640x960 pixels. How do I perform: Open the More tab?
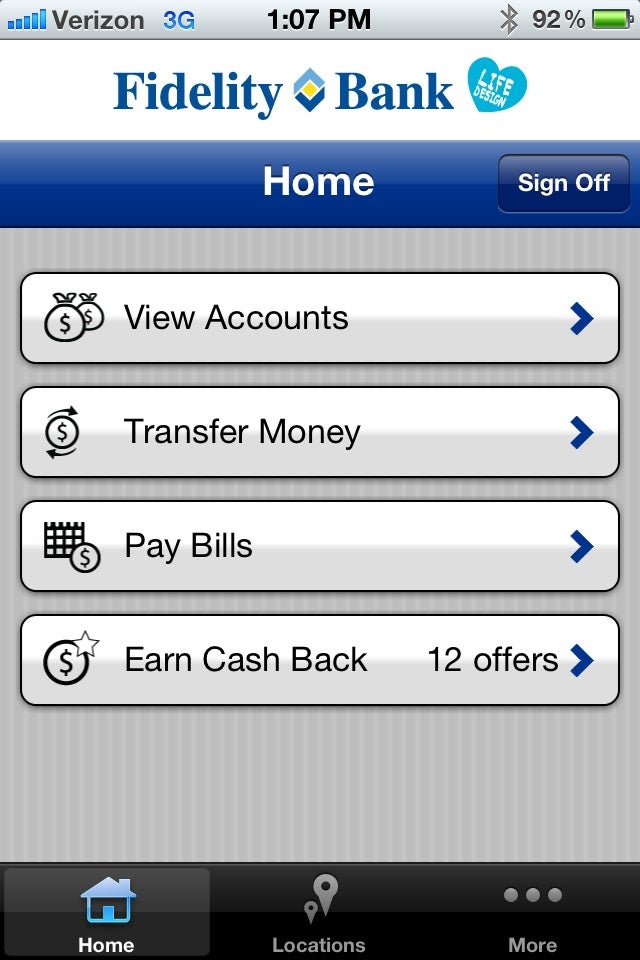[x=532, y=912]
